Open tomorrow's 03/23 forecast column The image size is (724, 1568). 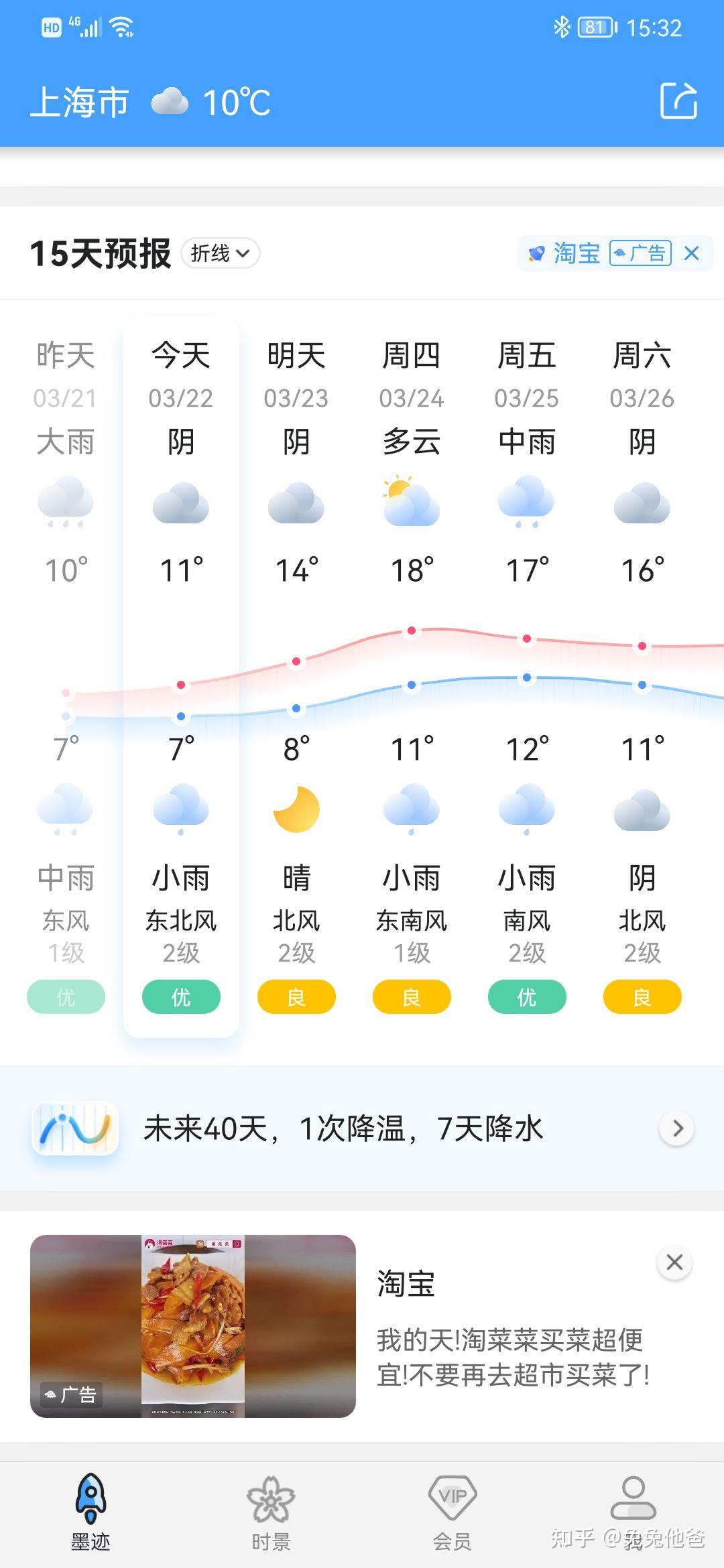point(296,677)
